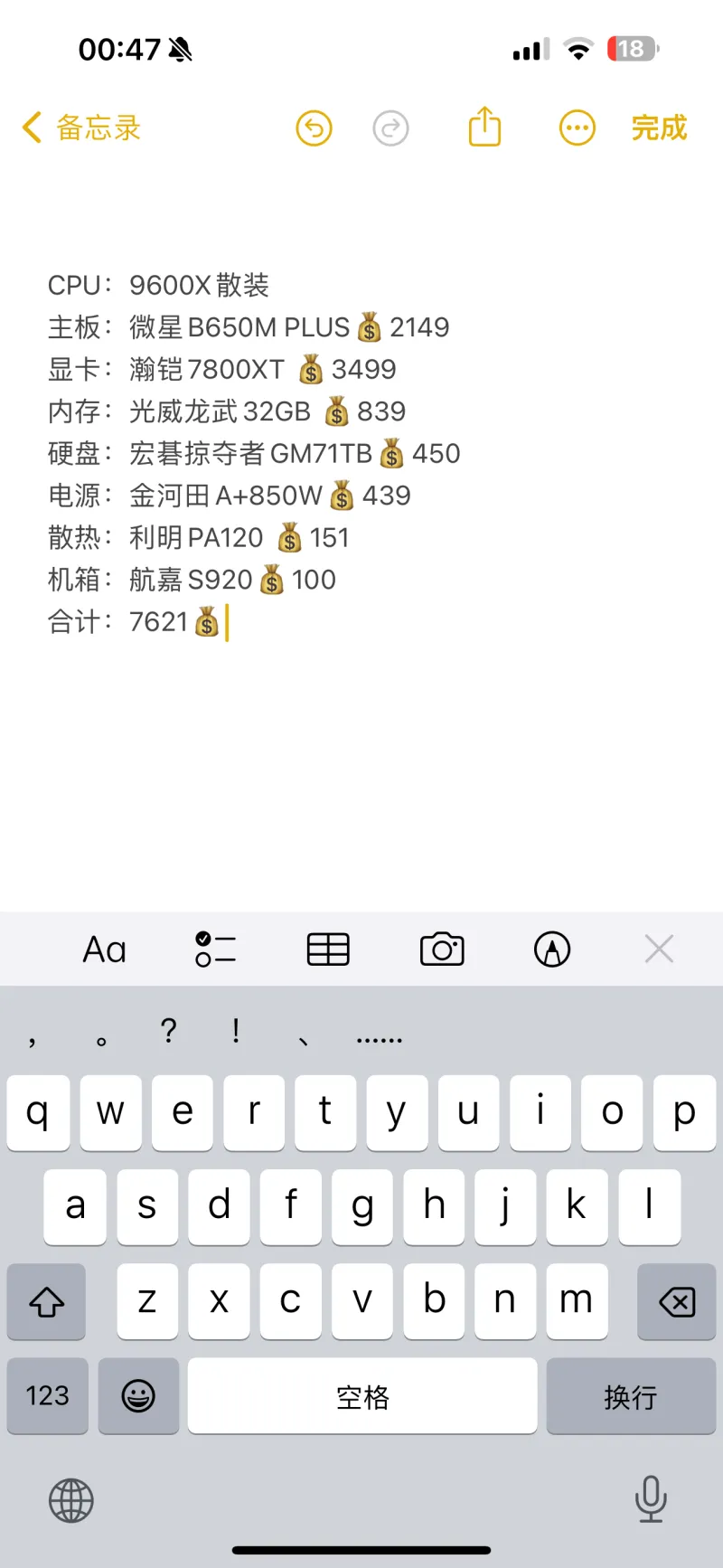Share this note

(x=484, y=127)
